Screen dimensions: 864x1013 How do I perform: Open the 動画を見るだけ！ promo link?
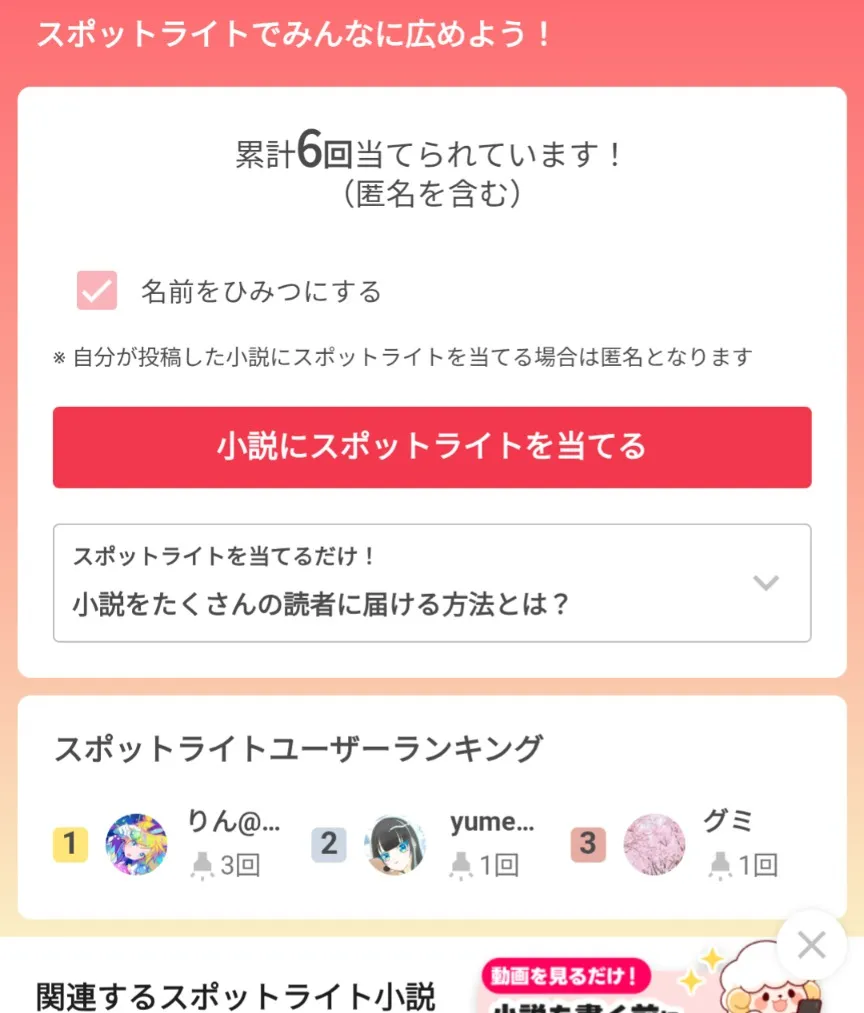(x=563, y=976)
